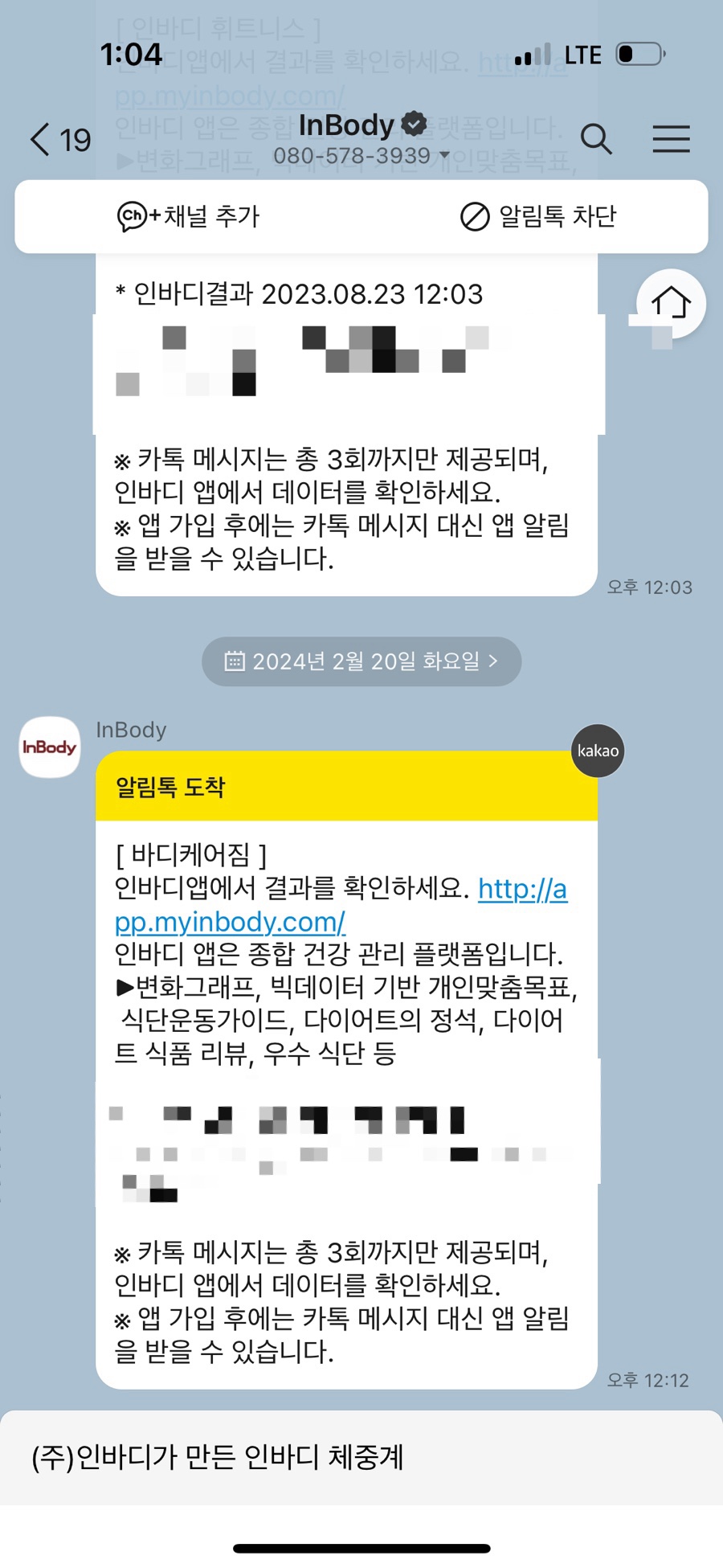Search within the InBody chat
Viewport: 723px width, 1568px height.
click(x=596, y=140)
